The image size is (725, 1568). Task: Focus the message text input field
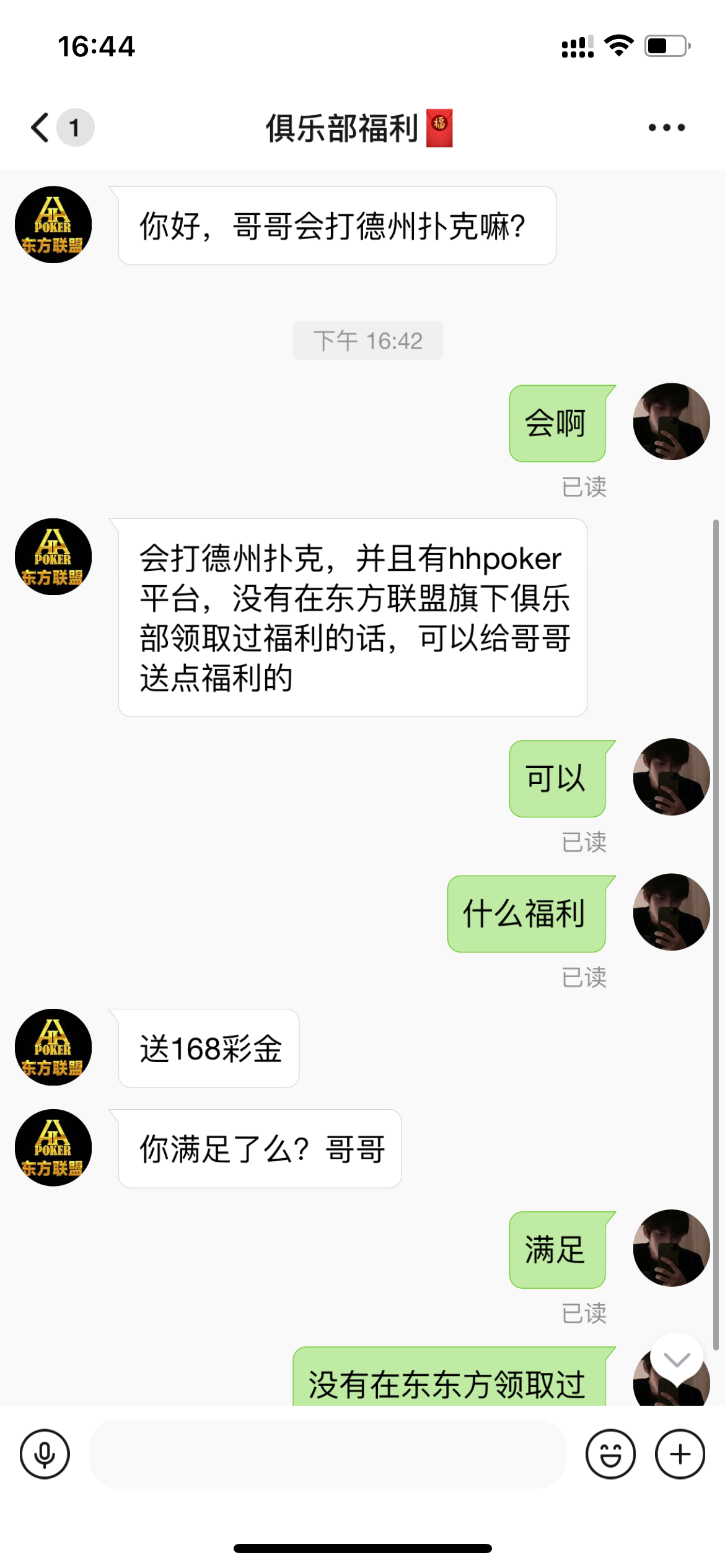click(x=327, y=1453)
